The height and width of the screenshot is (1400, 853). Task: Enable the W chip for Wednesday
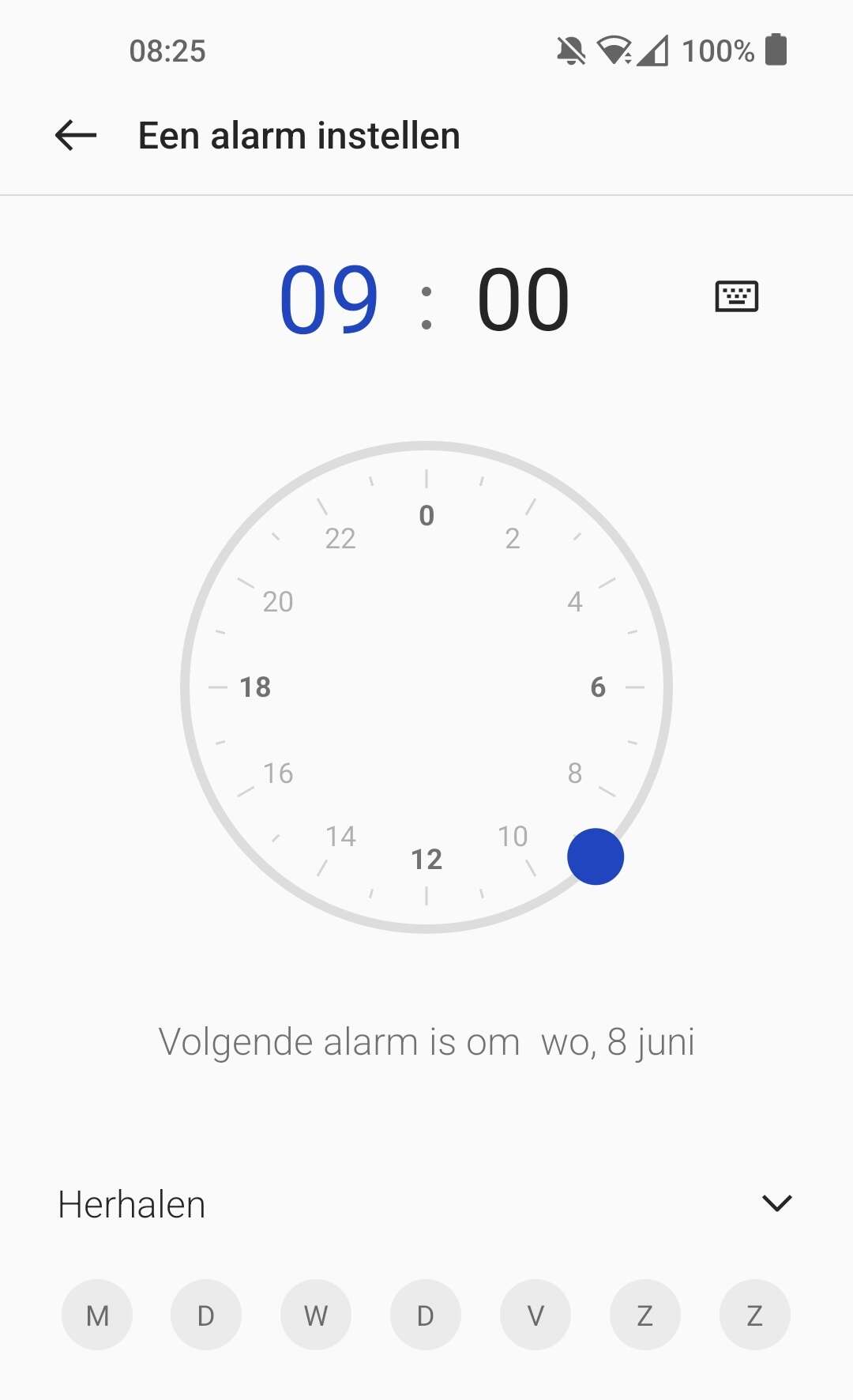pos(316,1315)
